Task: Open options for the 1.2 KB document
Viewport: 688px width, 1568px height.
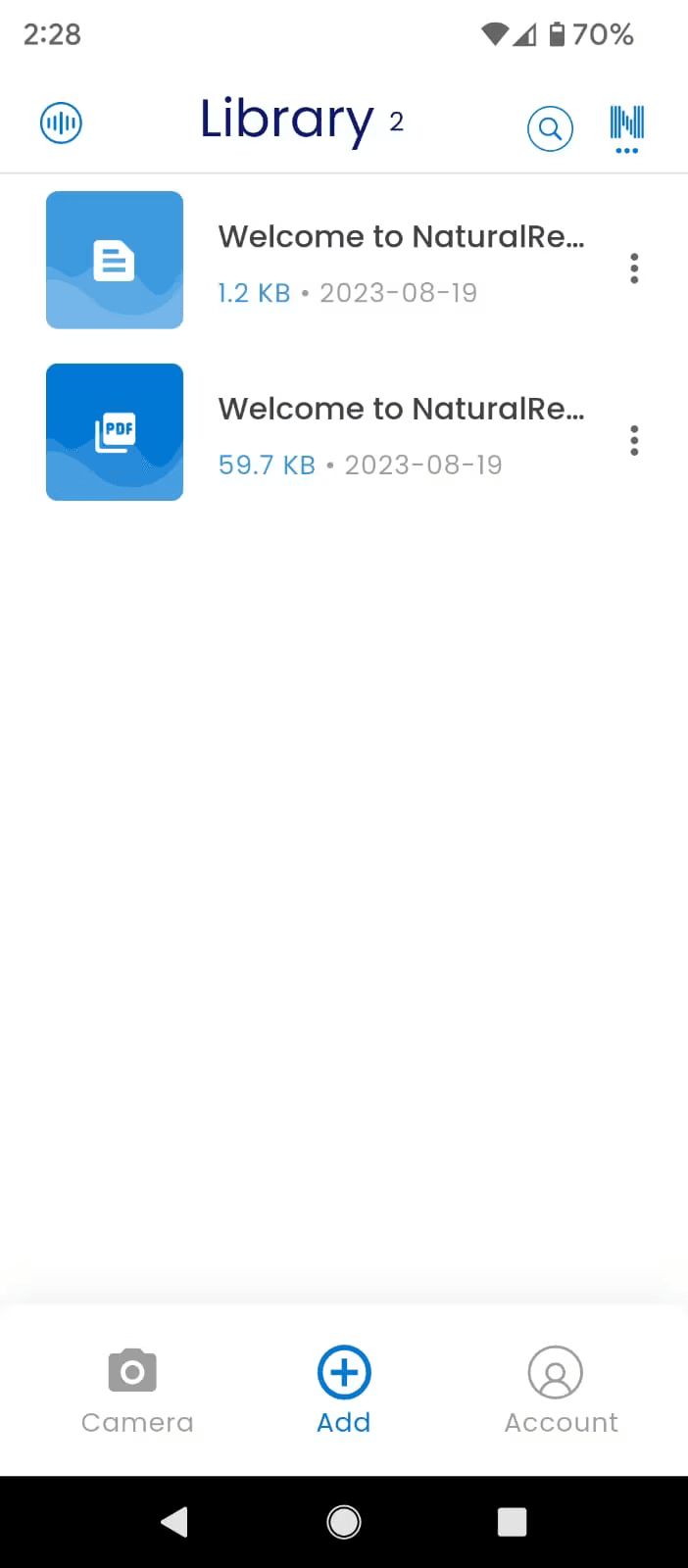Action: (634, 268)
